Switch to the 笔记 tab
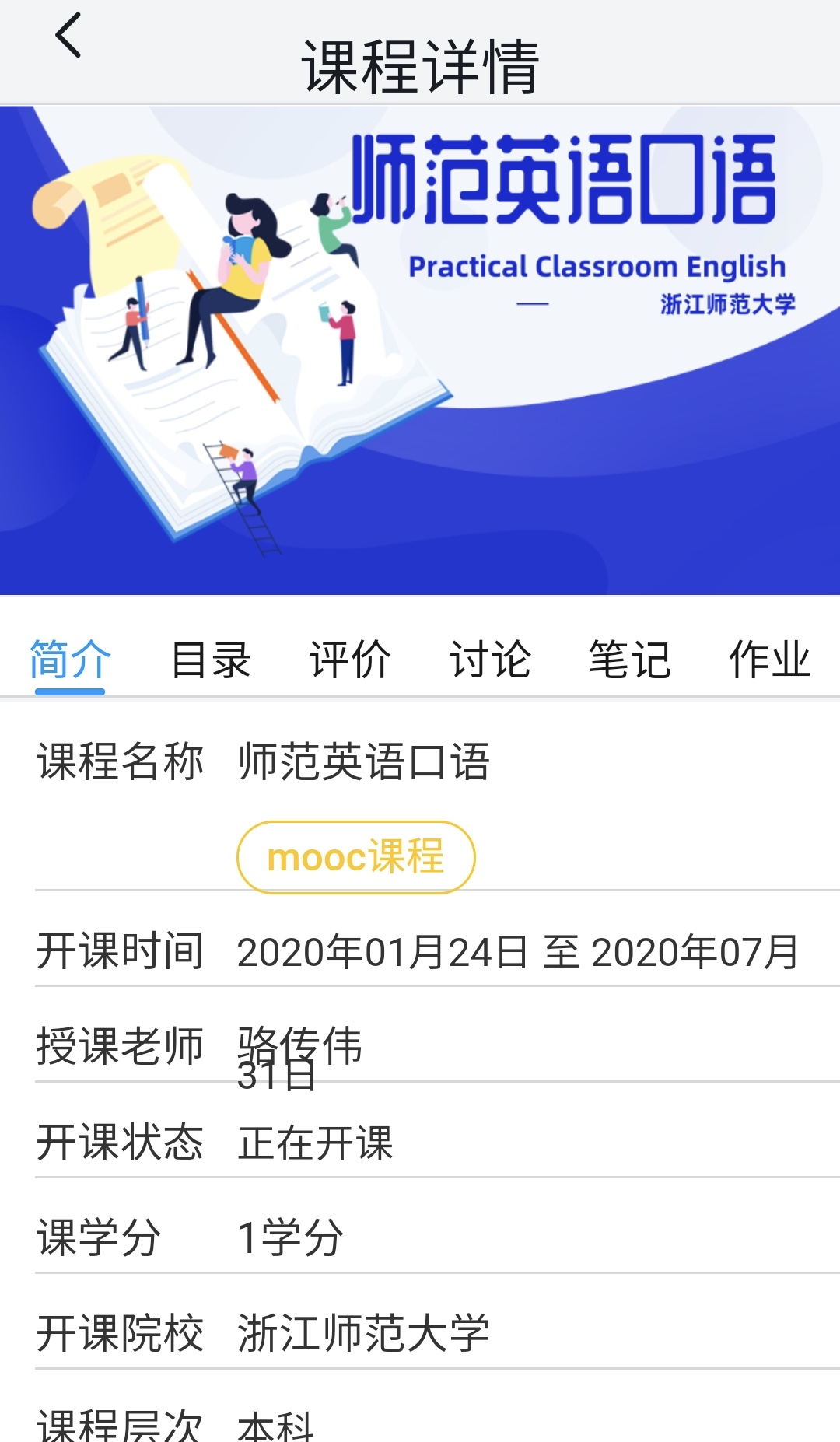This screenshot has width=840, height=1442. click(x=629, y=660)
